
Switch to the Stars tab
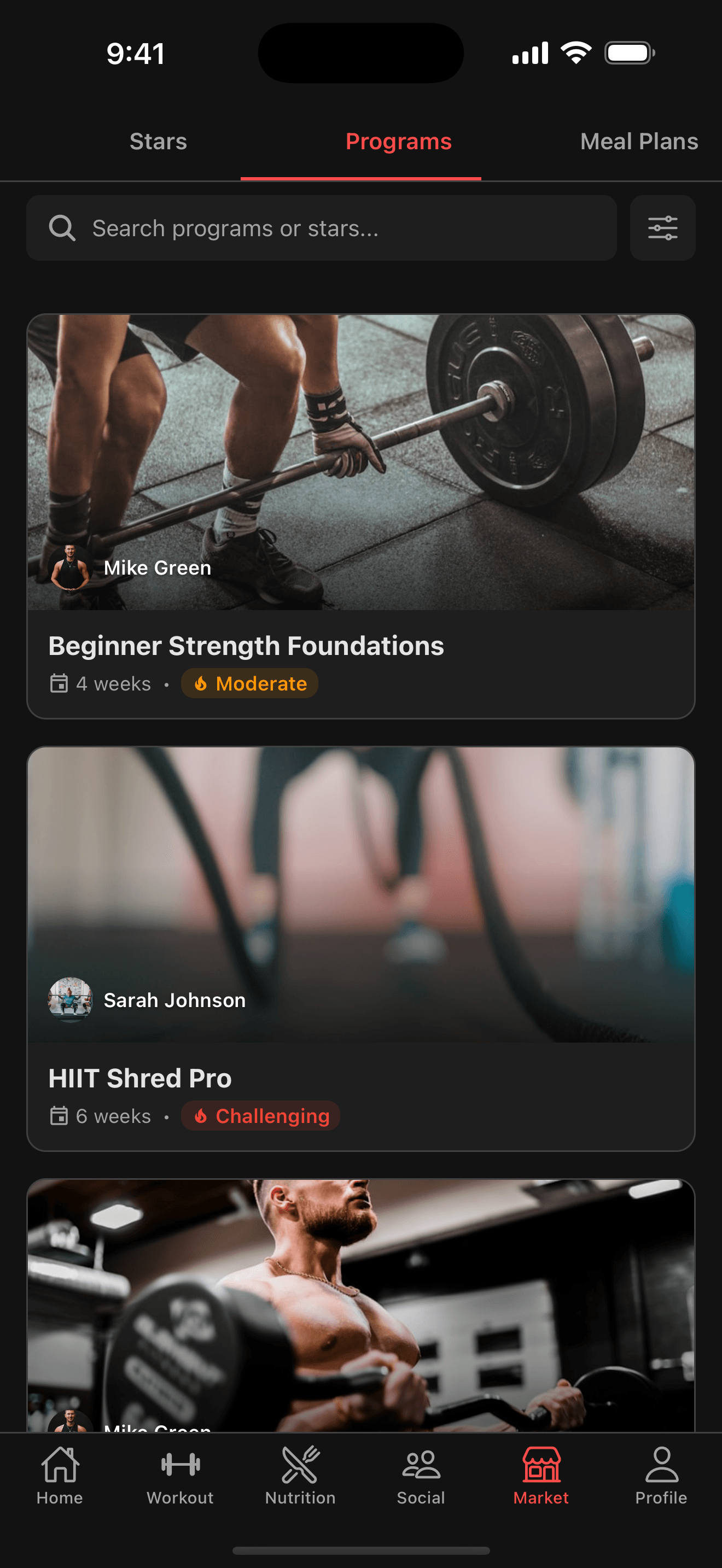[158, 141]
